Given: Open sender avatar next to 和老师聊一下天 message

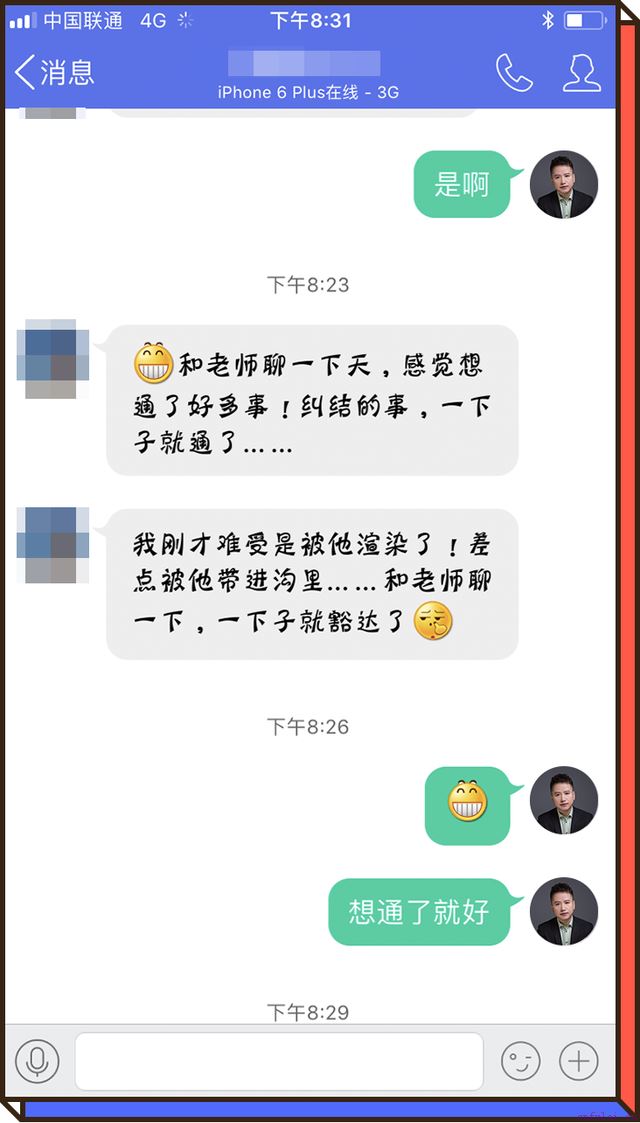Looking at the screenshot, I should [x=53, y=359].
